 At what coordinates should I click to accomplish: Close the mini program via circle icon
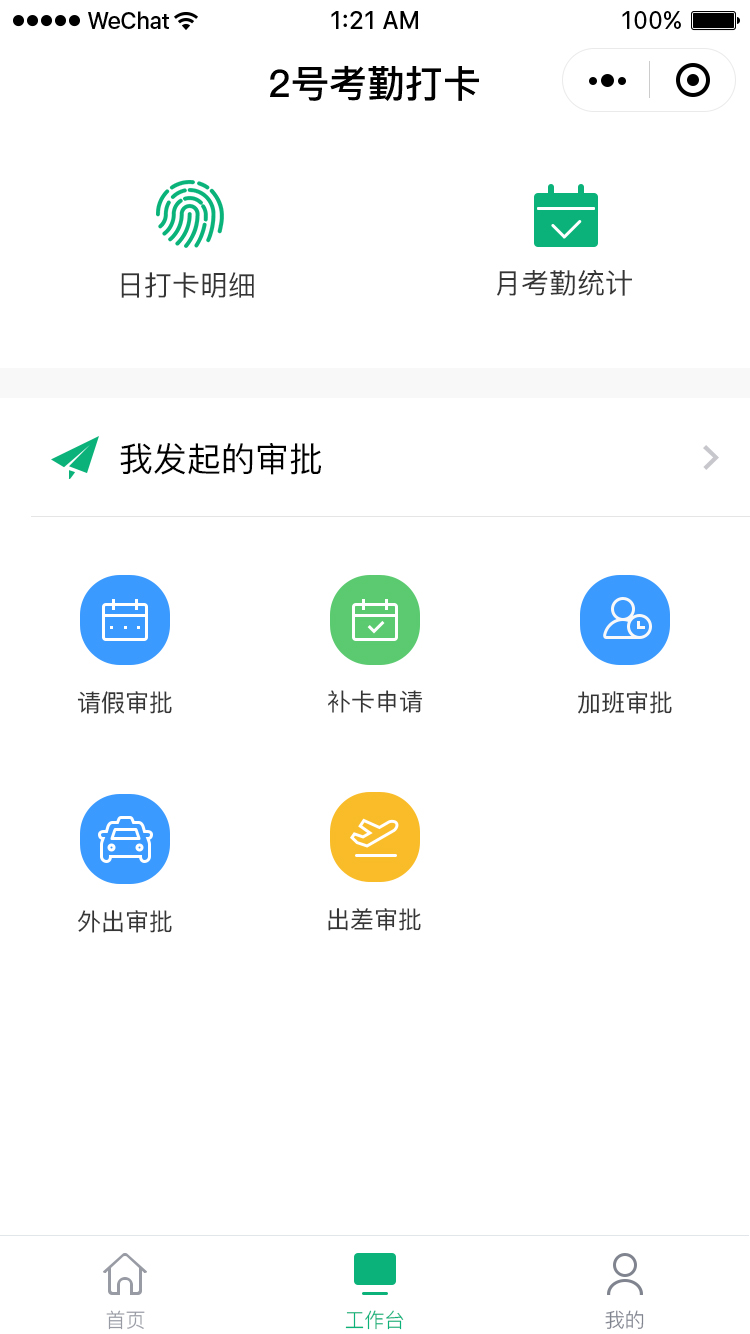pos(693,80)
